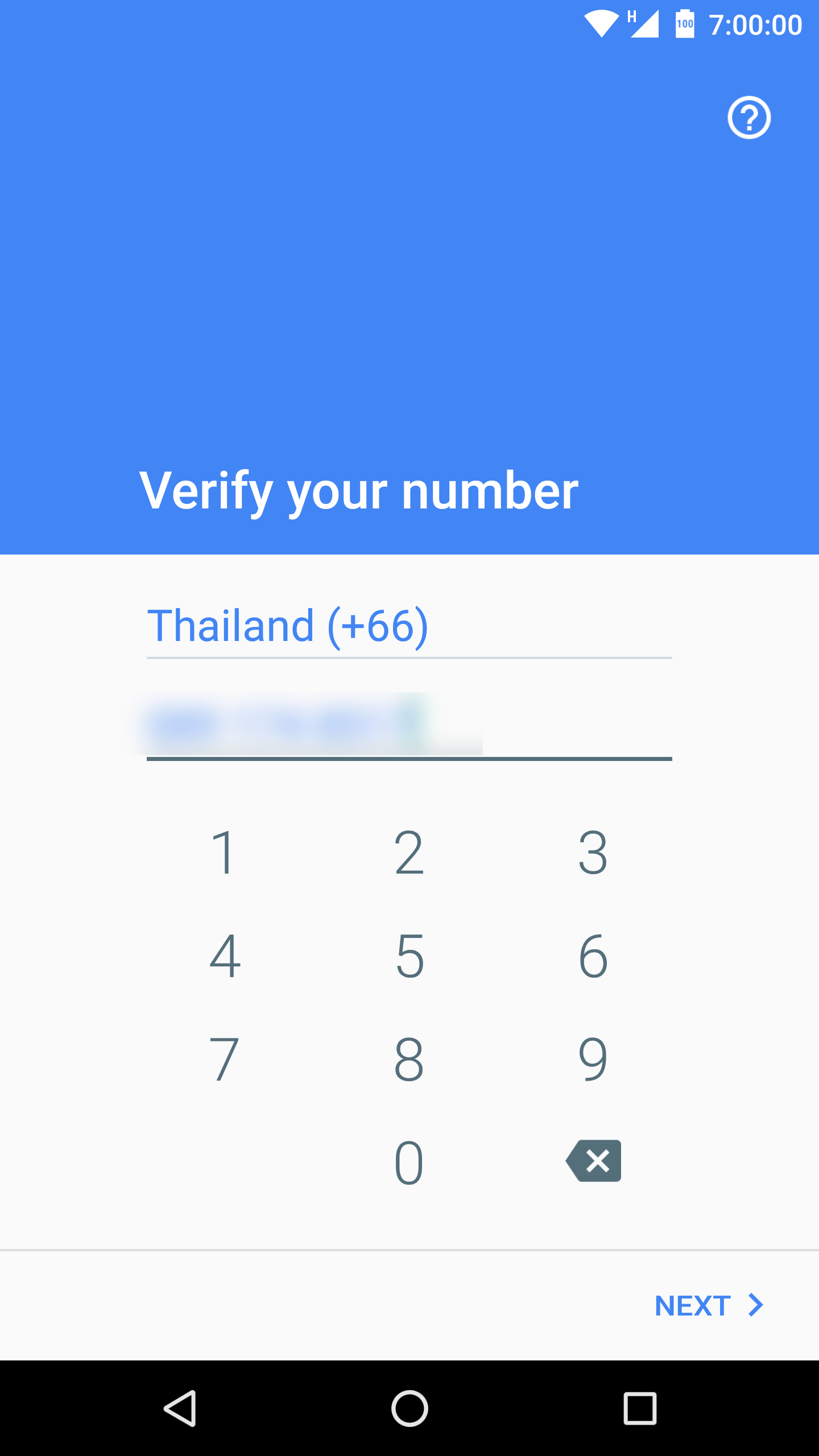Delete the last digit with backspace

[x=593, y=1161]
